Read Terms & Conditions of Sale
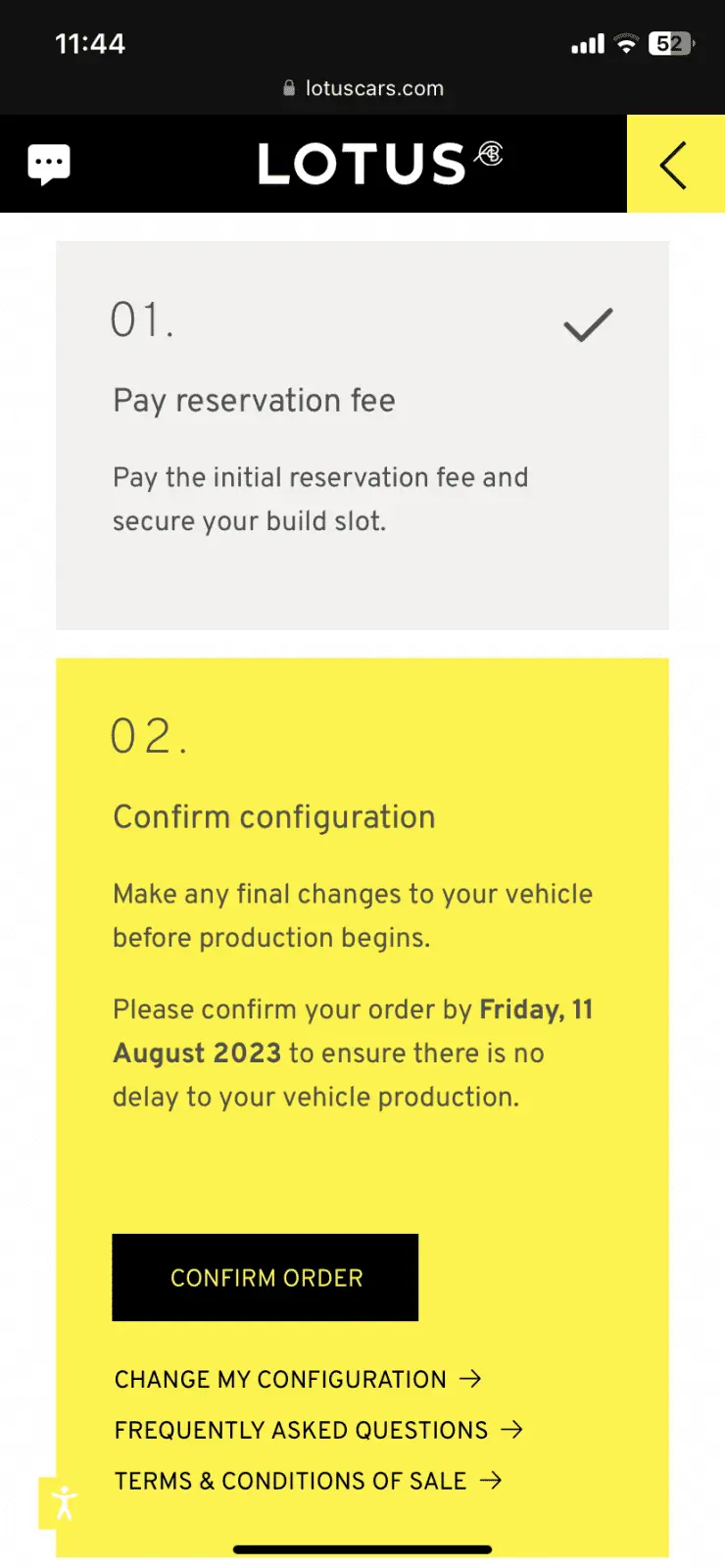 [x=308, y=1481]
